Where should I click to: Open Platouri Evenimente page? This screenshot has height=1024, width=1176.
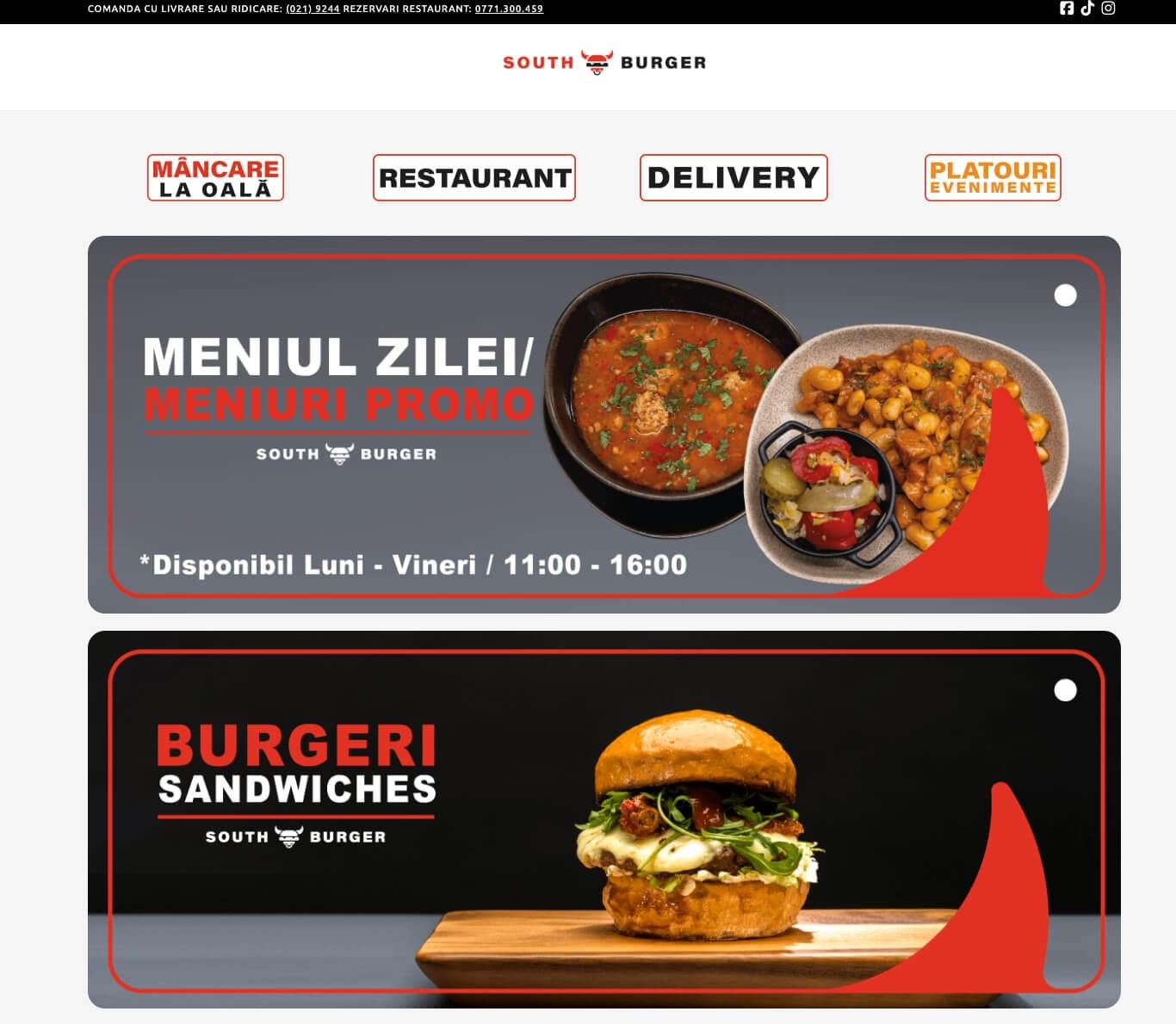pos(993,177)
